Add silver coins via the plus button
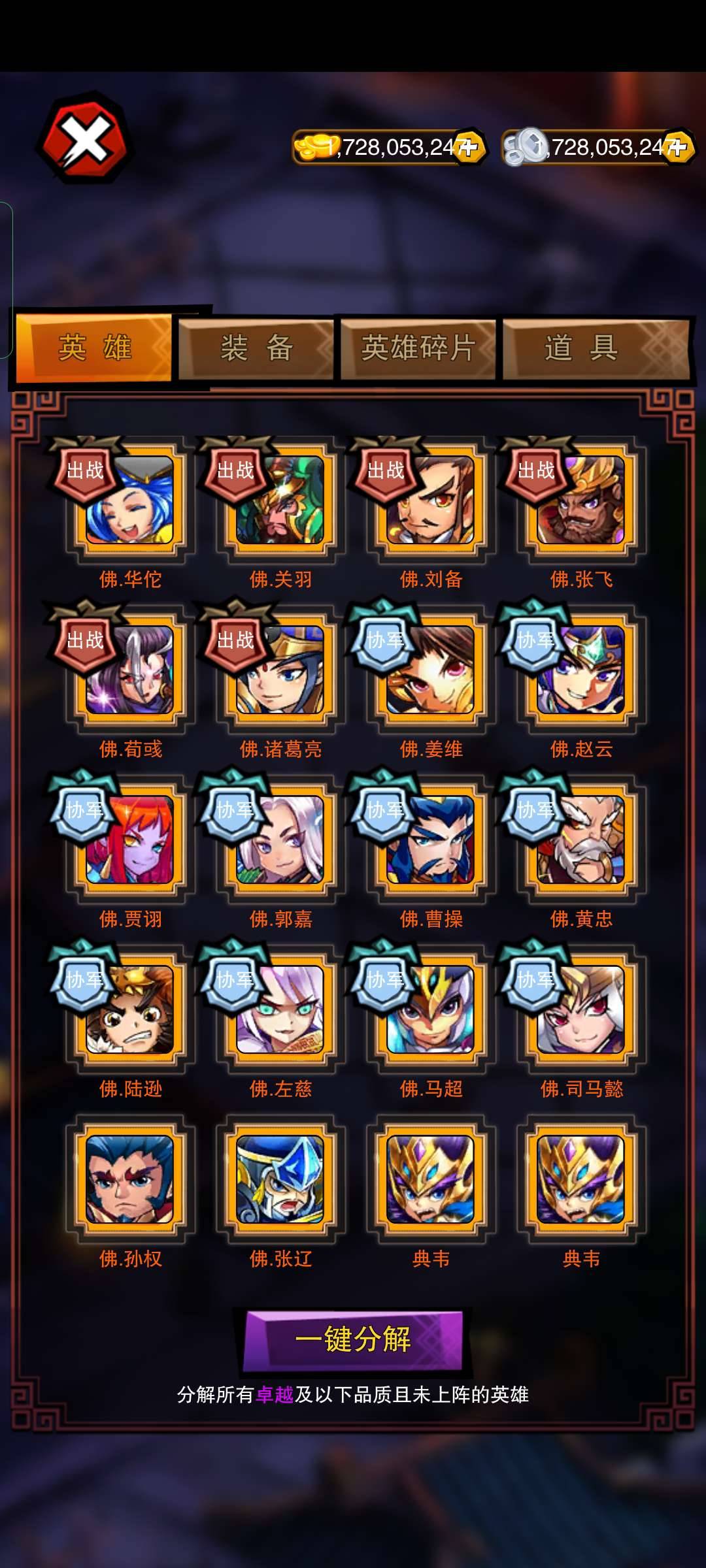 tap(677, 147)
